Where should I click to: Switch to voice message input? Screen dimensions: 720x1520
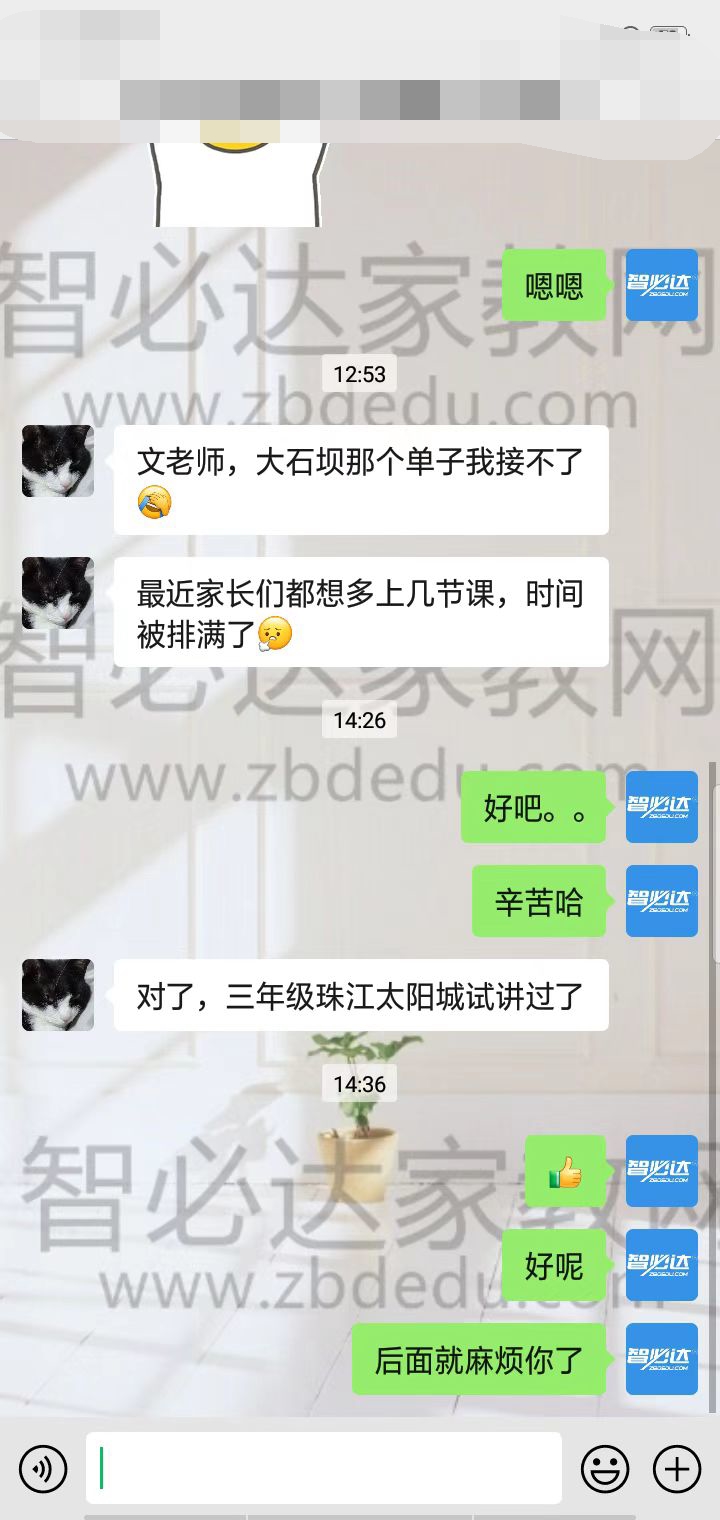[x=43, y=1468]
